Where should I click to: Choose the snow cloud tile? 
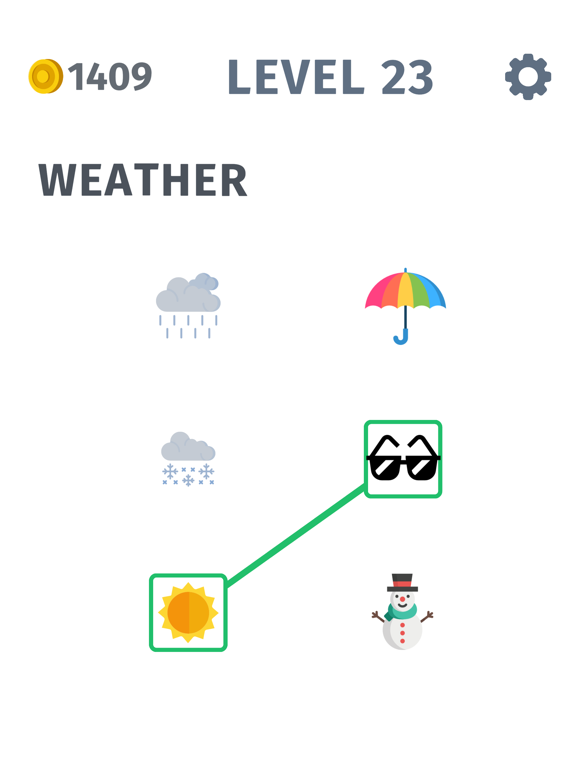pyautogui.click(x=188, y=459)
